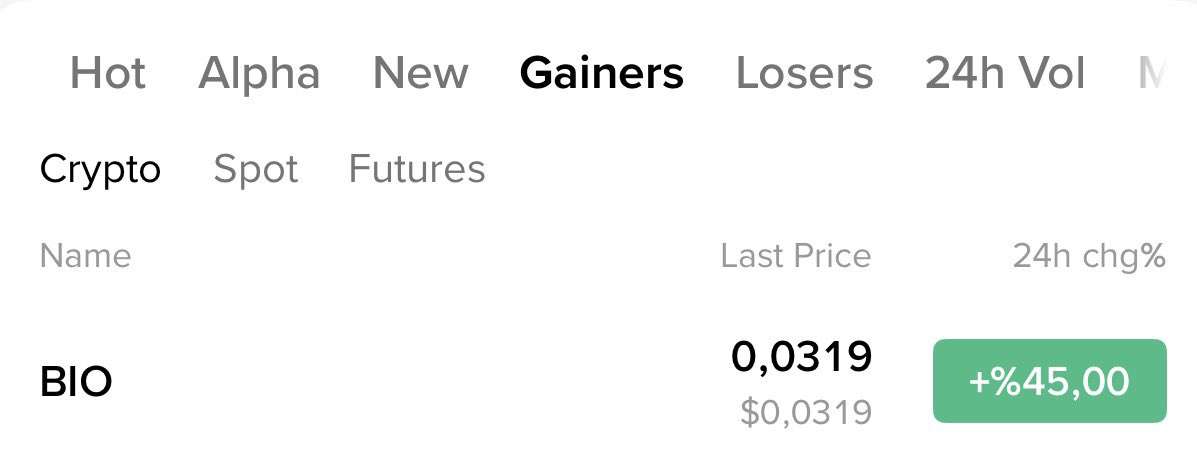
Task: Sort by Last Price column
Action: (x=795, y=257)
